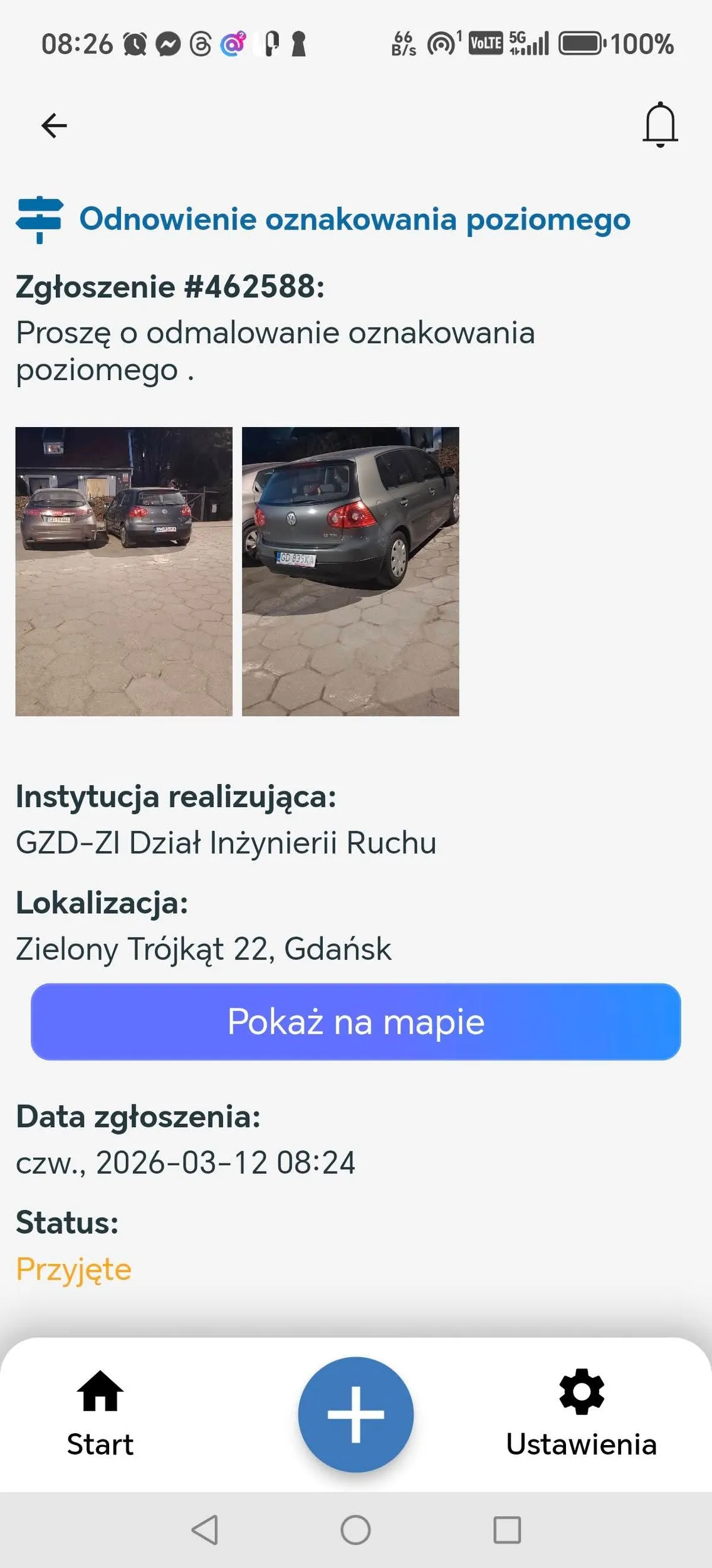Open the second photo showing the Volkswagen
This screenshot has width=712, height=1568.
(x=352, y=571)
